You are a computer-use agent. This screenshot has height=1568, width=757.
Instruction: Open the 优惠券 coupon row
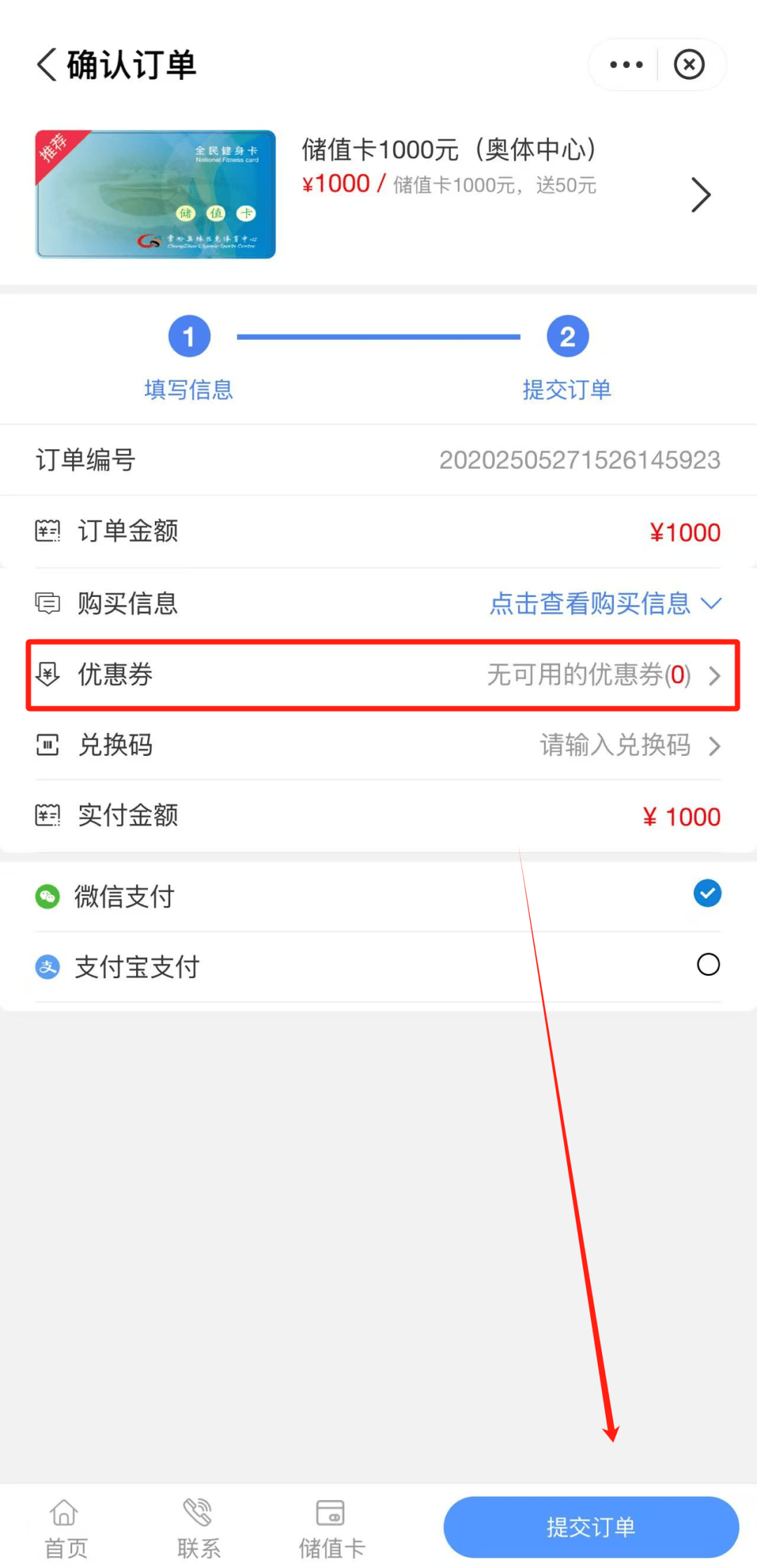(x=382, y=675)
